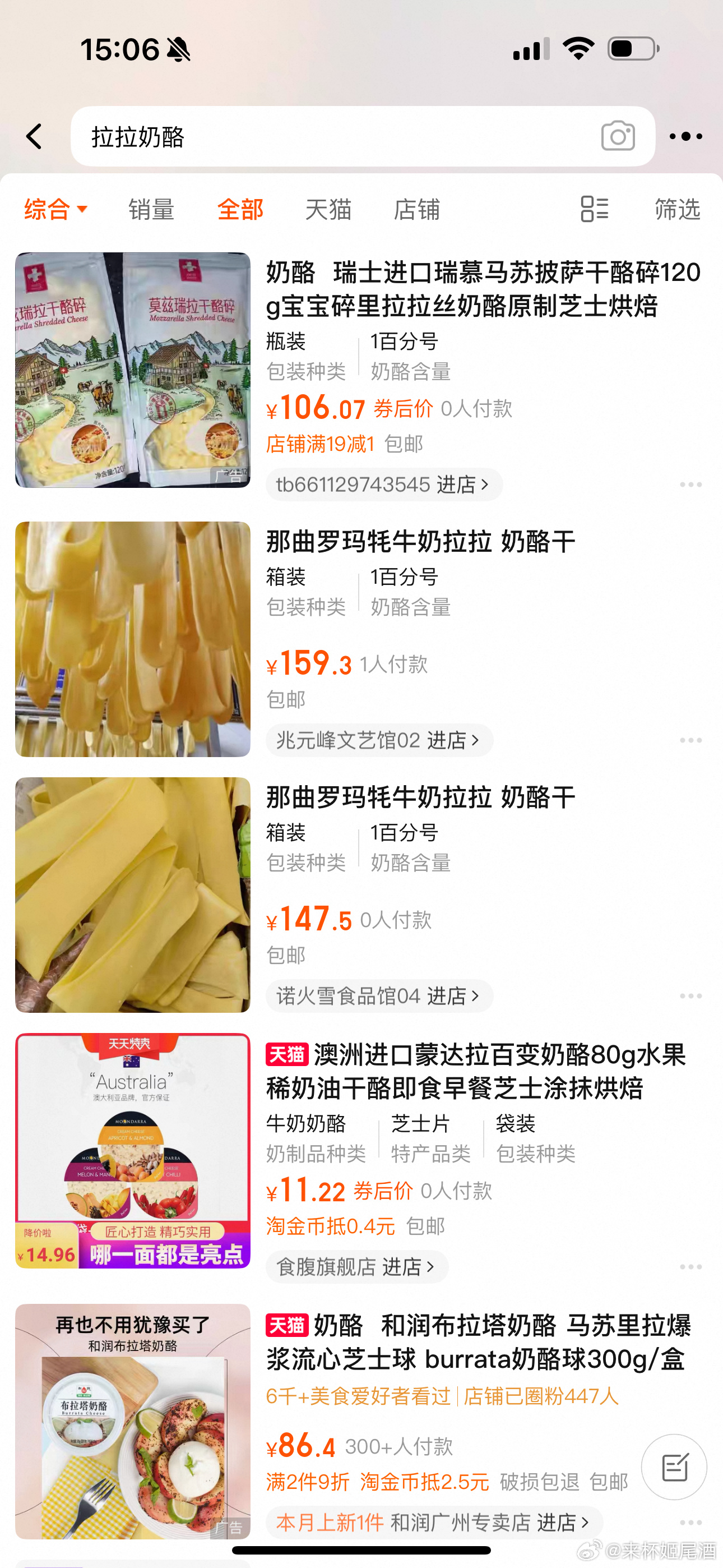Open the 和润布拉塔奶酪 product
The height and width of the screenshot is (1568, 723).
click(478, 1342)
